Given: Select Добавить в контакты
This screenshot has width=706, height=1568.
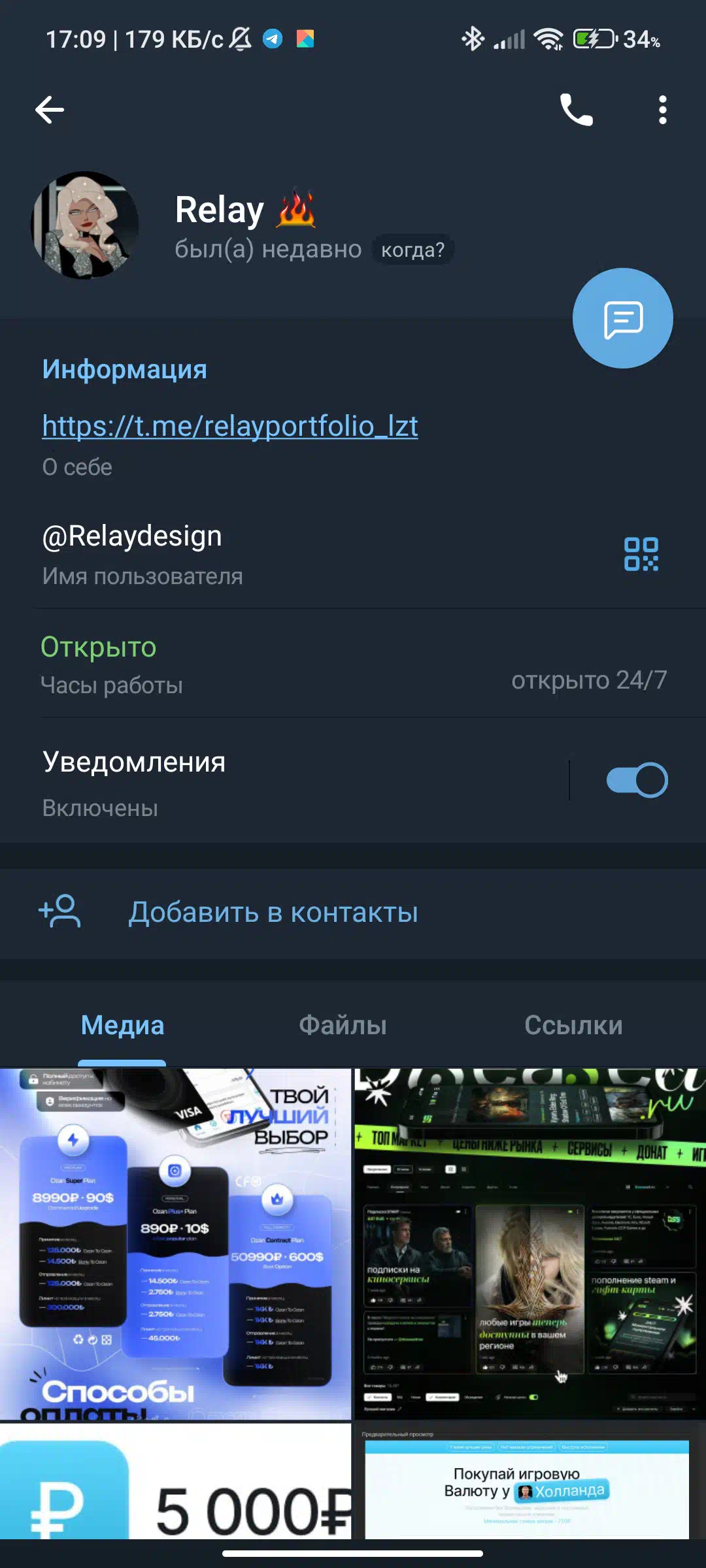Looking at the screenshot, I should tap(353, 912).
